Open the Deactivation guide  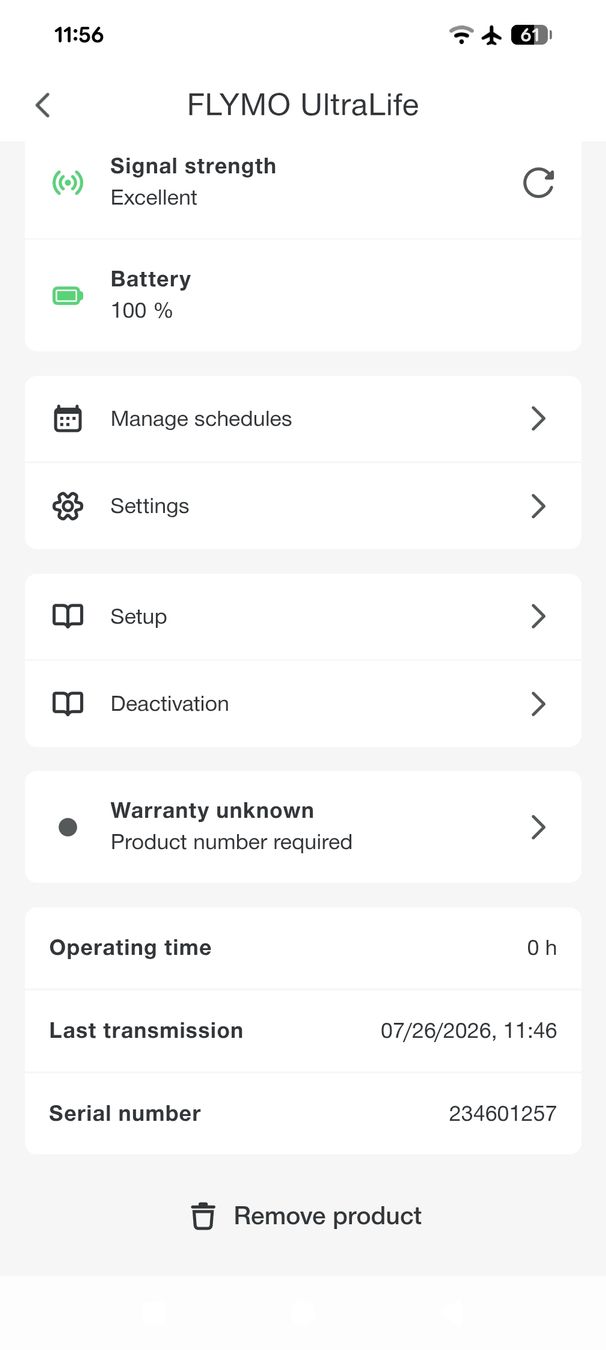click(303, 704)
